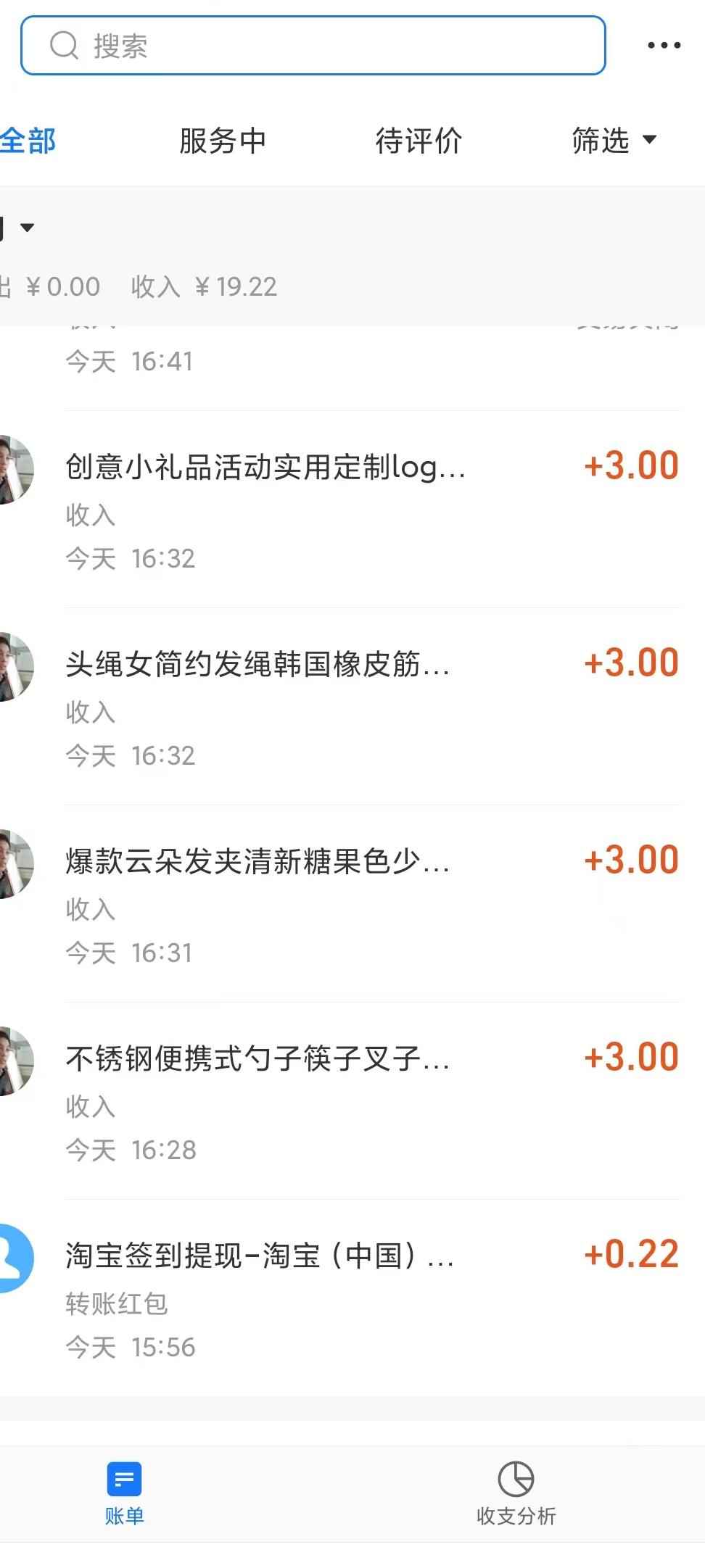Tap the 搜索 search field
The image size is (705, 1568).
tap(312, 46)
